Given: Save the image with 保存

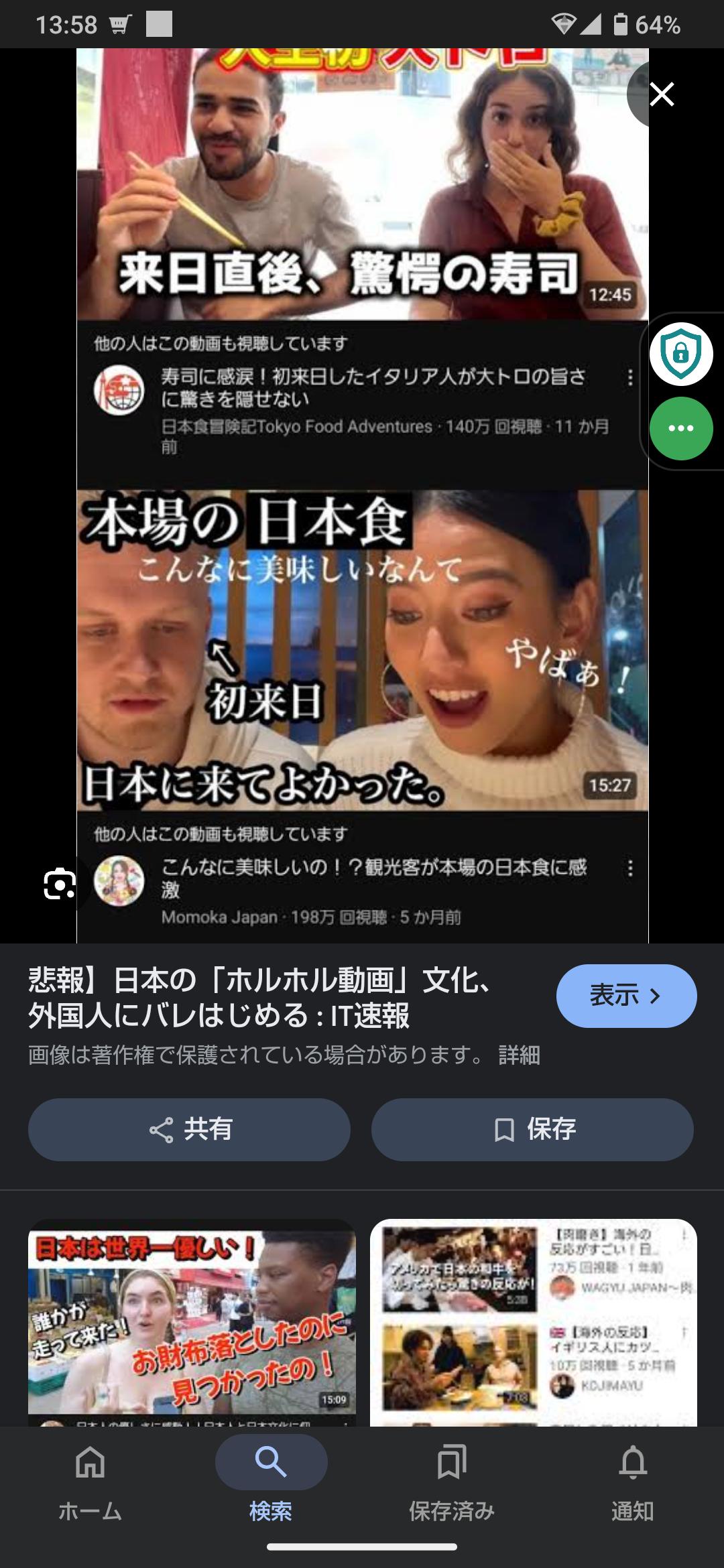Looking at the screenshot, I should point(532,1130).
